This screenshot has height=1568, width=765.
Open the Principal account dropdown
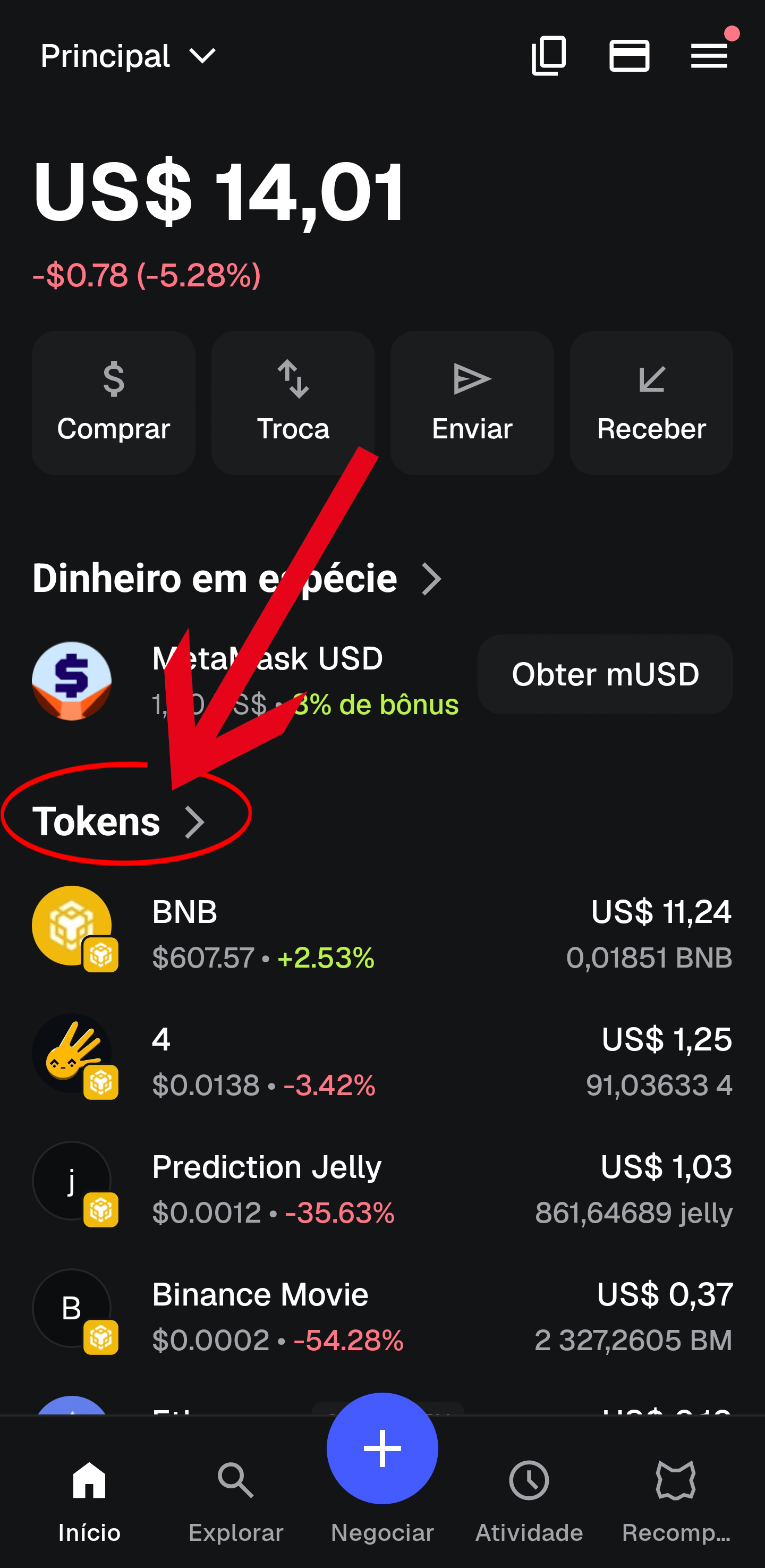(x=128, y=57)
